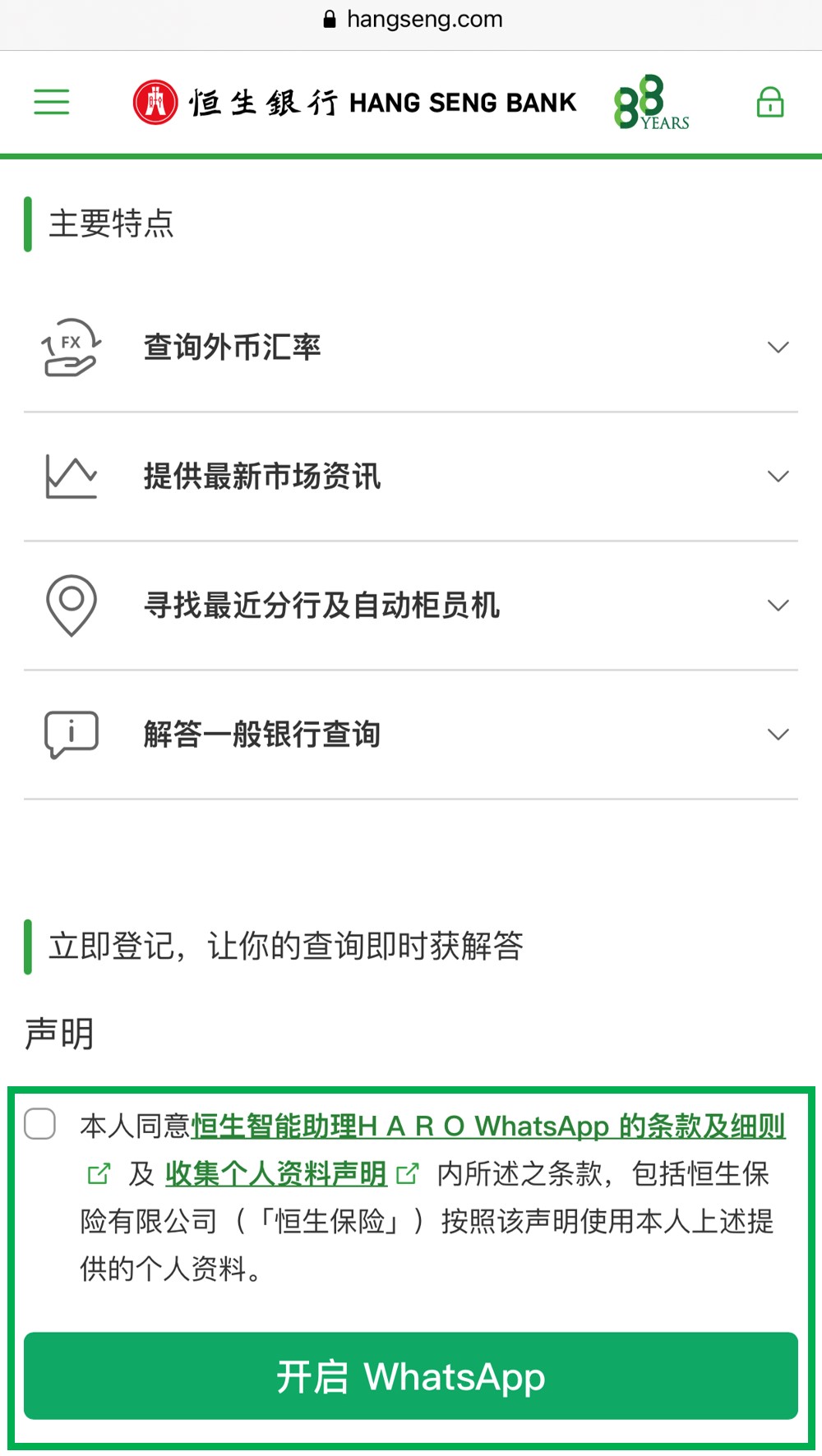Tap the hangseng.com address bar
This screenshot has height=1456, width=822.
pyautogui.click(x=411, y=20)
